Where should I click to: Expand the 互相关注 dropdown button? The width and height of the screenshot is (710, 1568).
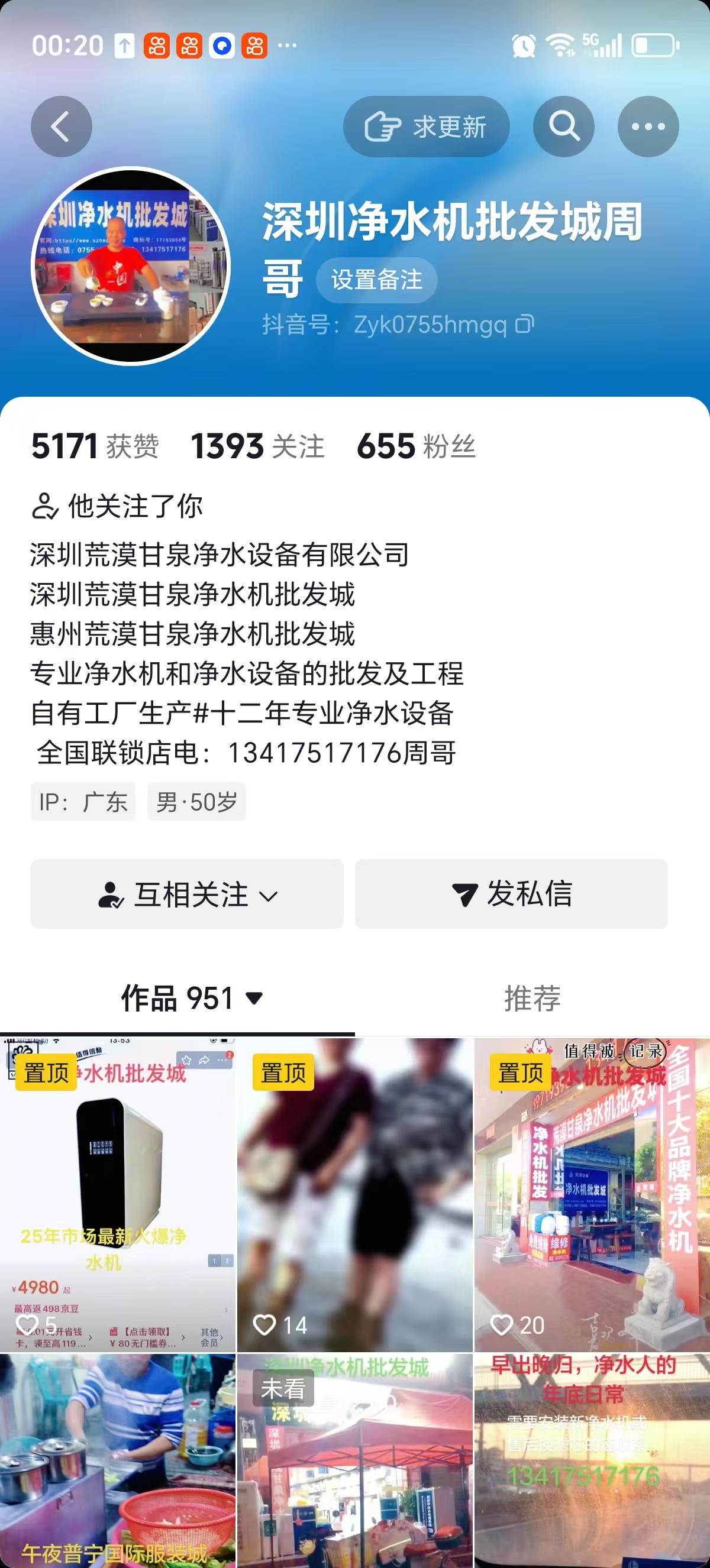click(x=187, y=894)
